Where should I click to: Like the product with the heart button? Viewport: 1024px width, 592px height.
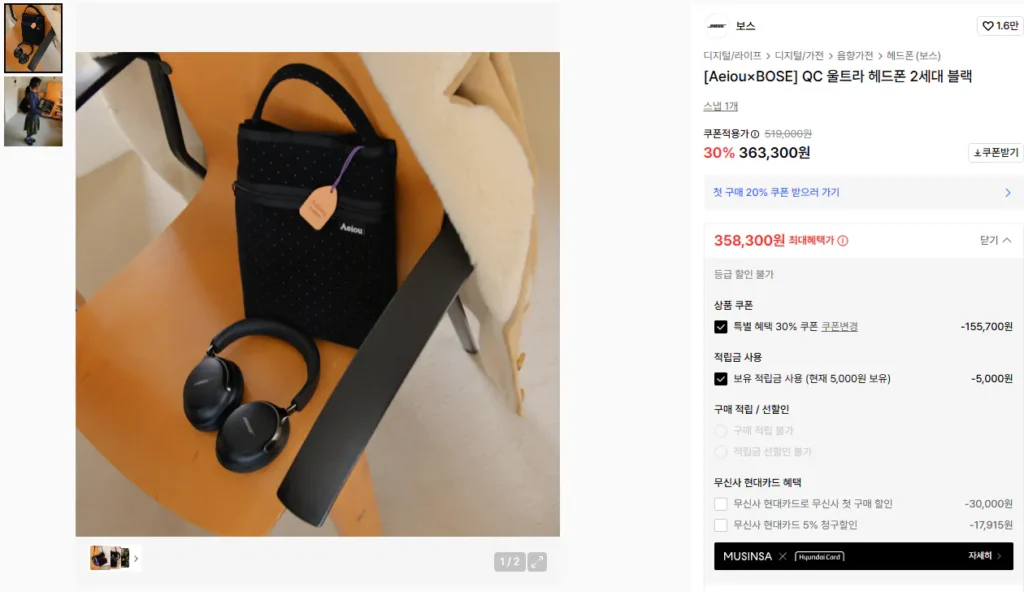coord(1000,26)
